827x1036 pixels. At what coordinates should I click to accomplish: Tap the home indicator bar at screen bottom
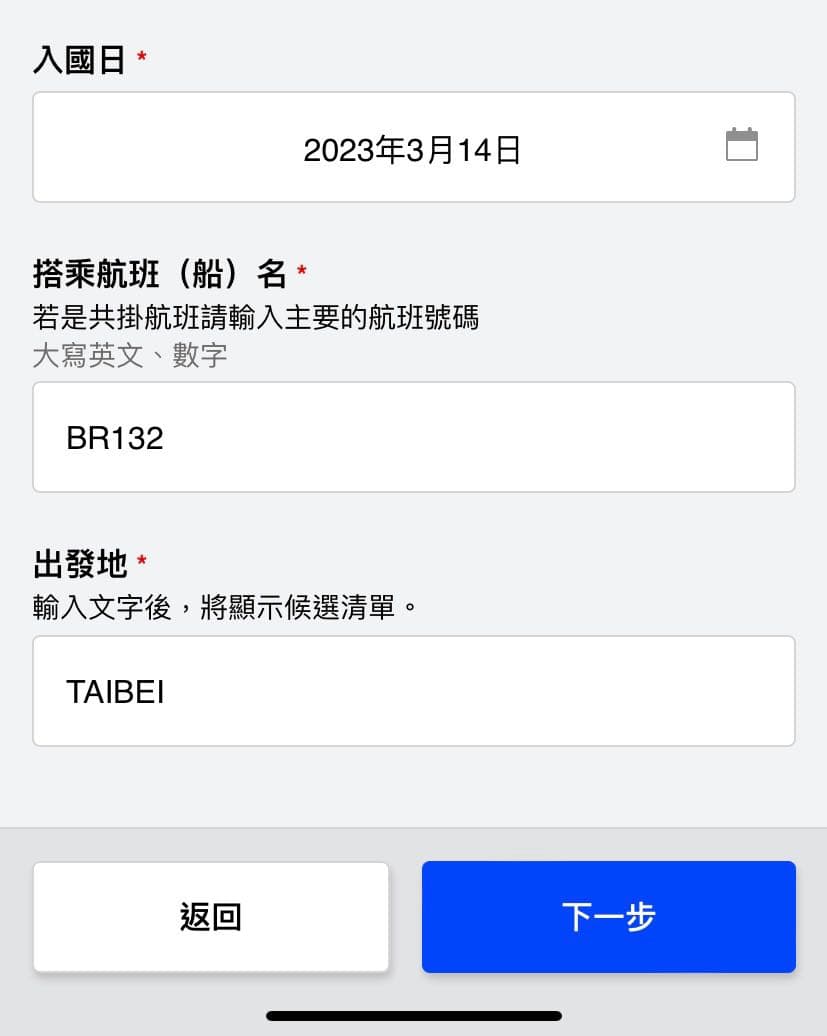tap(413, 1014)
